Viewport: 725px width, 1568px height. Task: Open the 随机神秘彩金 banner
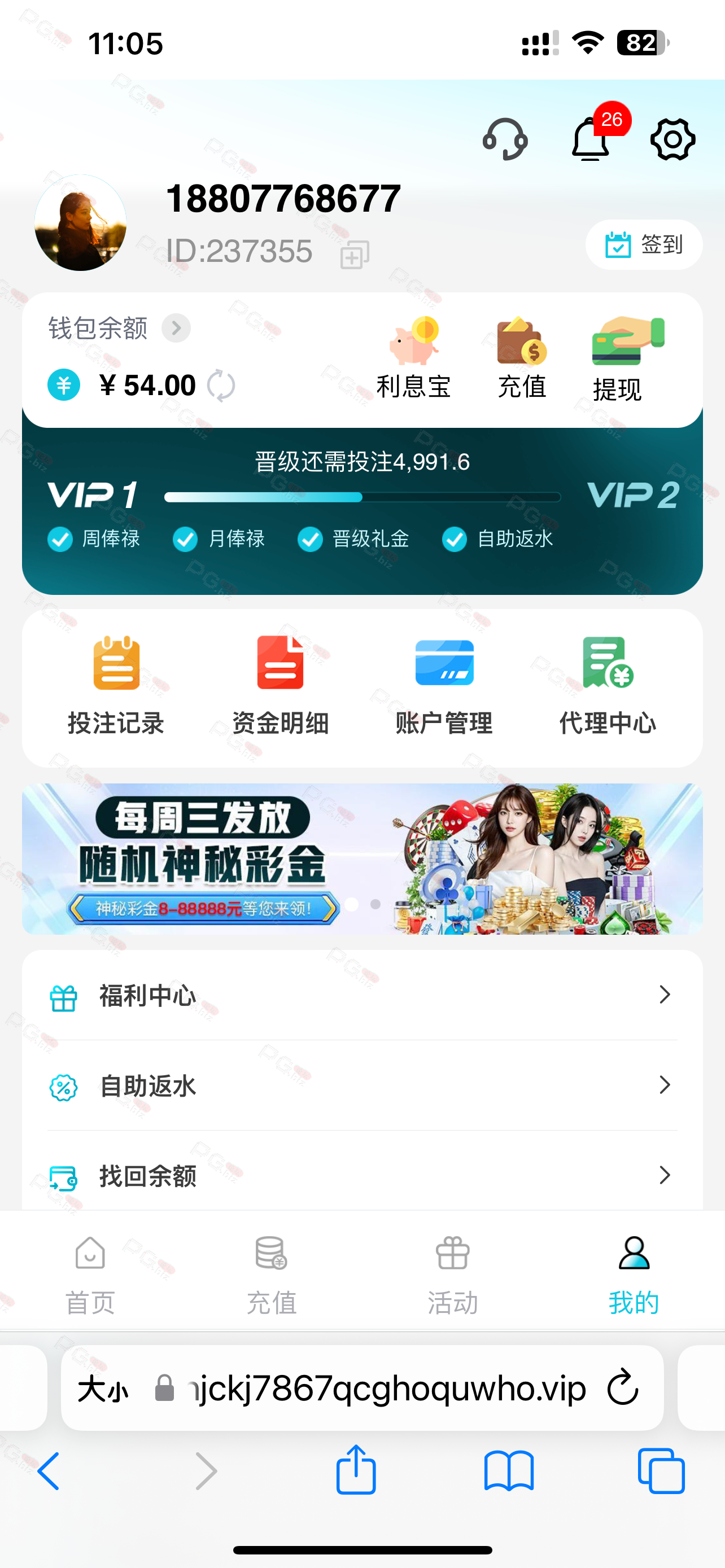pos(362,859)
